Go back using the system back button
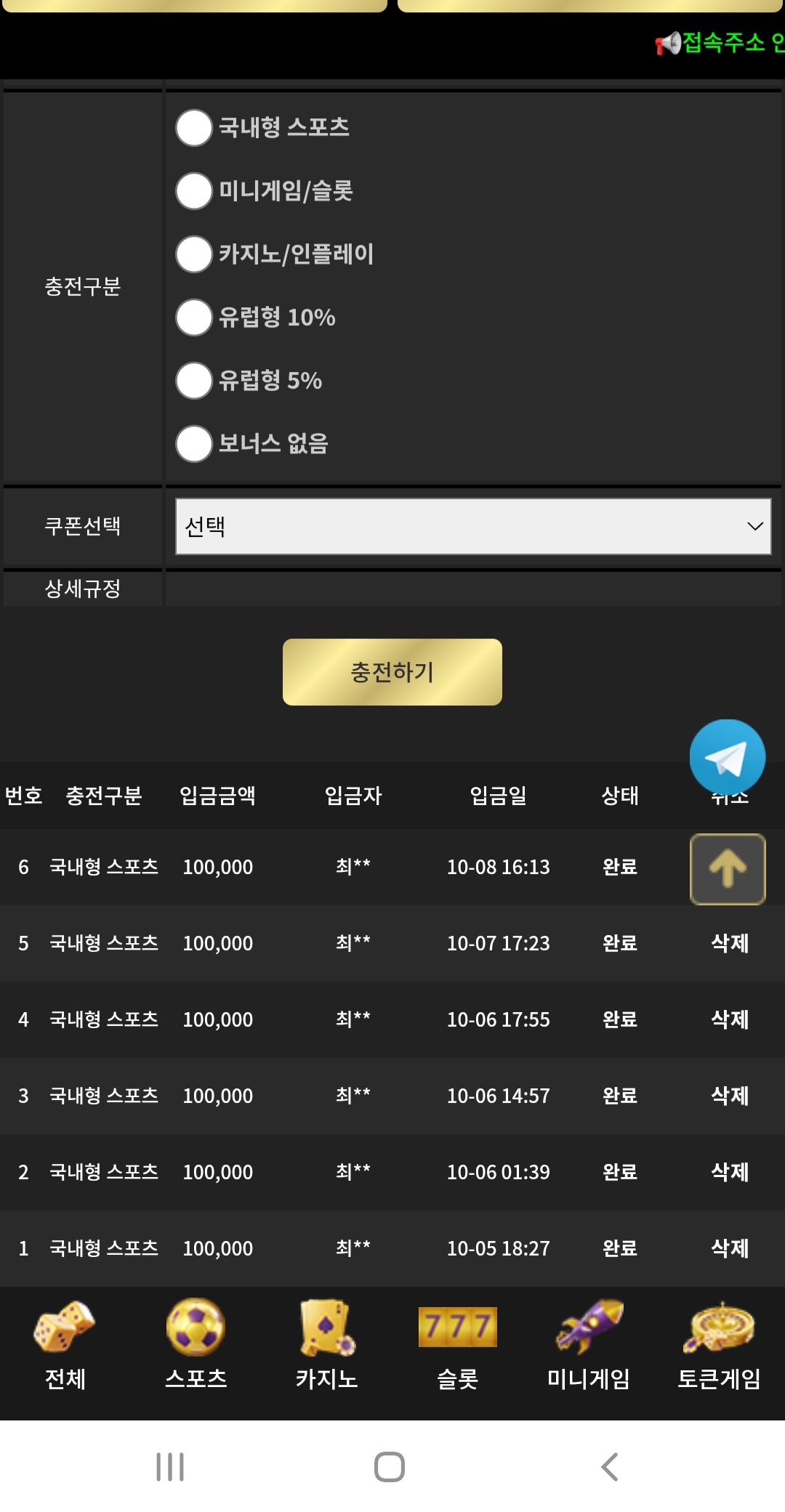Image resolution: width=785 pixels, height=1512 pixels. pos(609,1467)
